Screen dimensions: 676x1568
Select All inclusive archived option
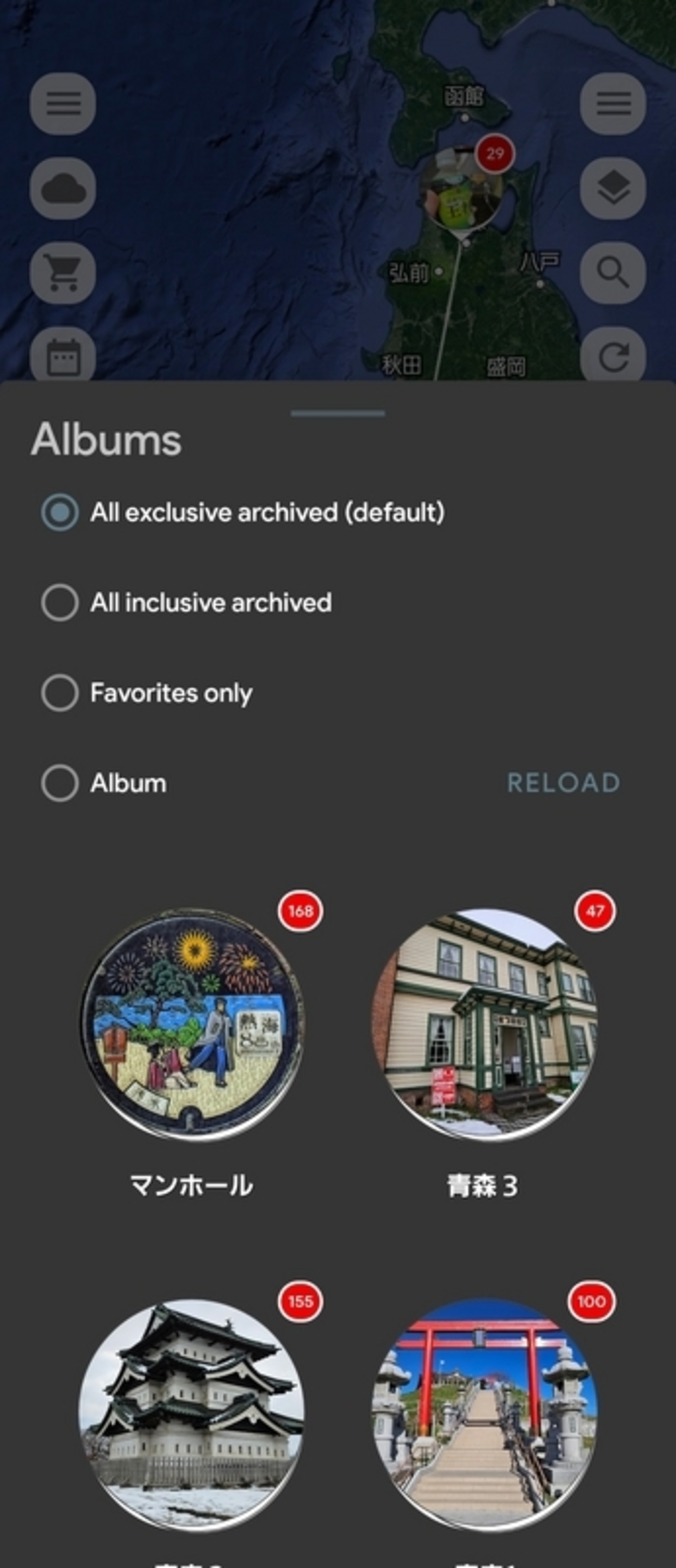point(60,602)
